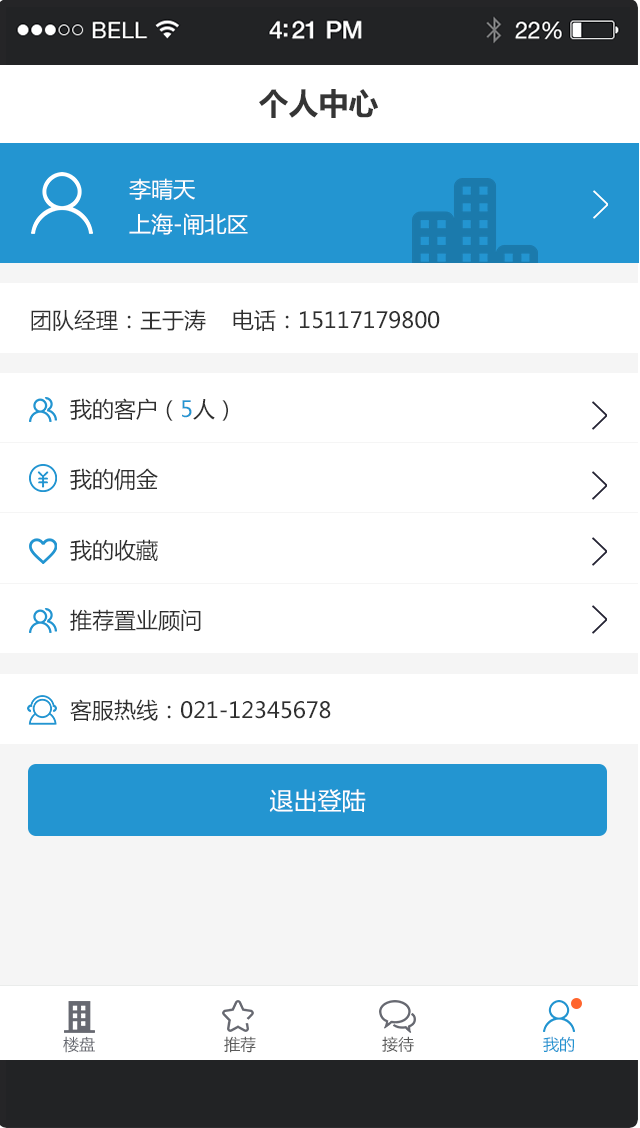This screenshot has width=640, height=1128.
Task: Open 推荐置业顾问 row
Action: pos(319,620)
